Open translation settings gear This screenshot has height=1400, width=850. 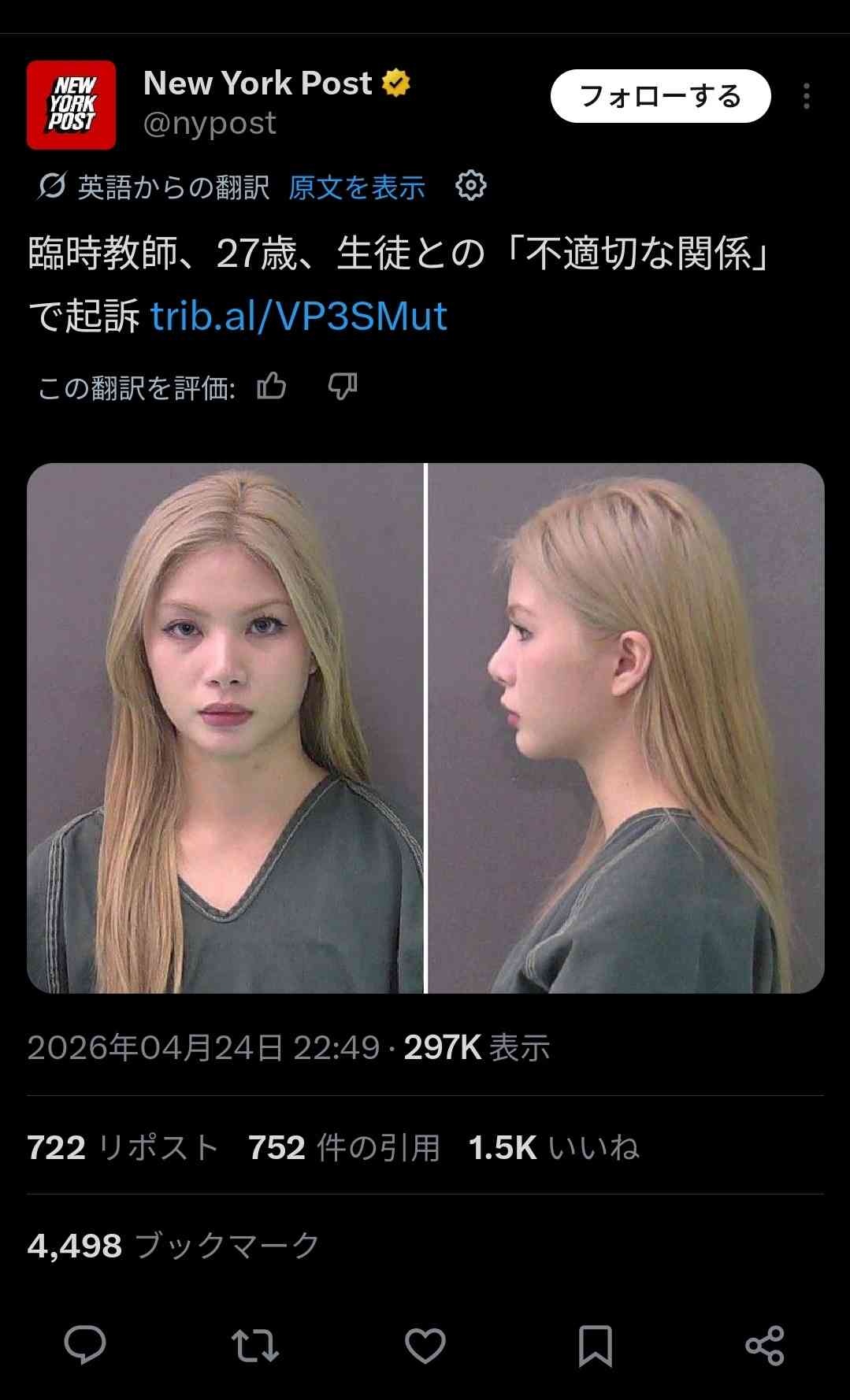click(470, 187)
